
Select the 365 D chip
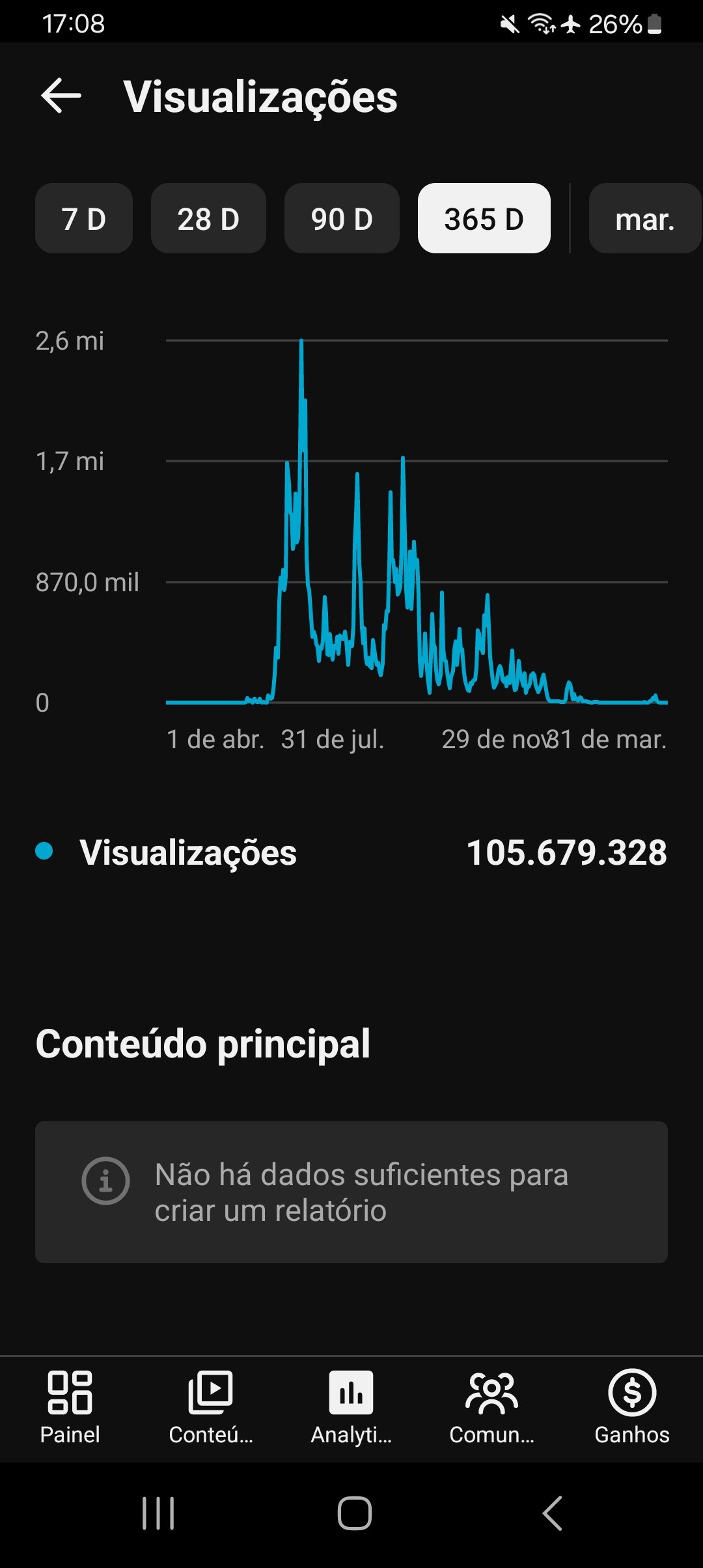point(484,219)
